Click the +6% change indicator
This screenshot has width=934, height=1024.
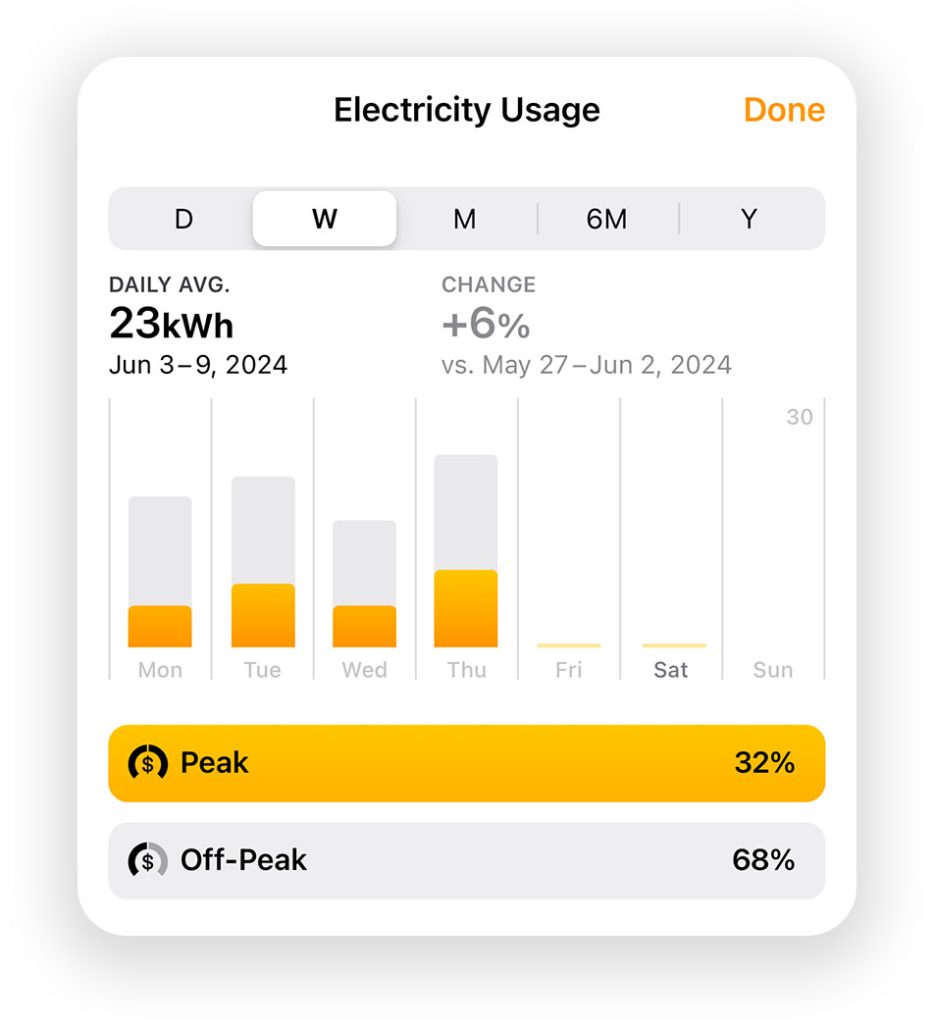click(487, 324)
